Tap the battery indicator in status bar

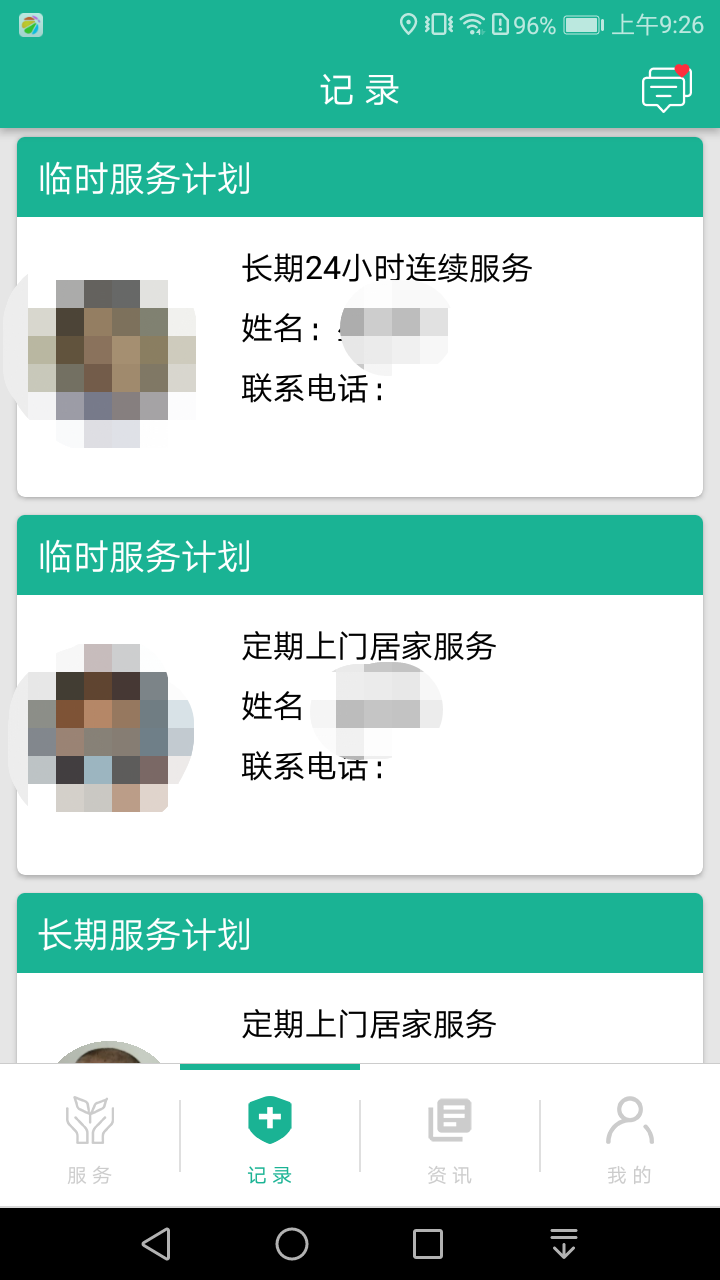click(x=573, y=25)
